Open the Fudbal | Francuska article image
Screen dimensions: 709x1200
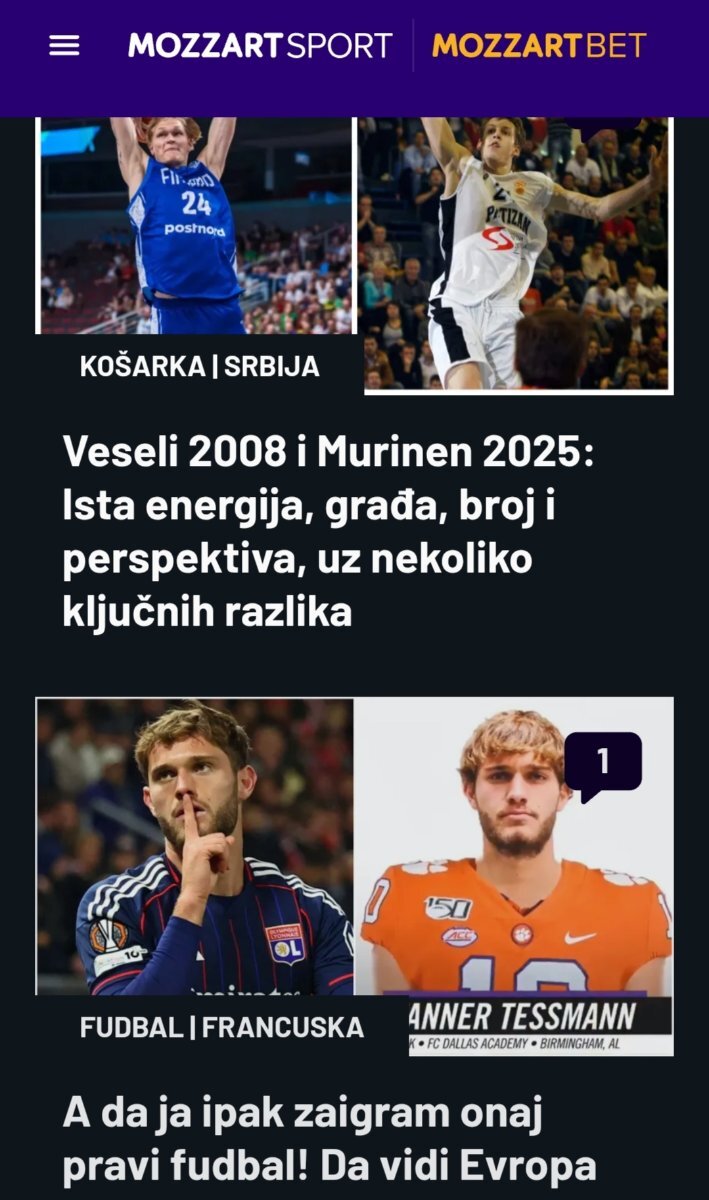[x=354, y=876]
